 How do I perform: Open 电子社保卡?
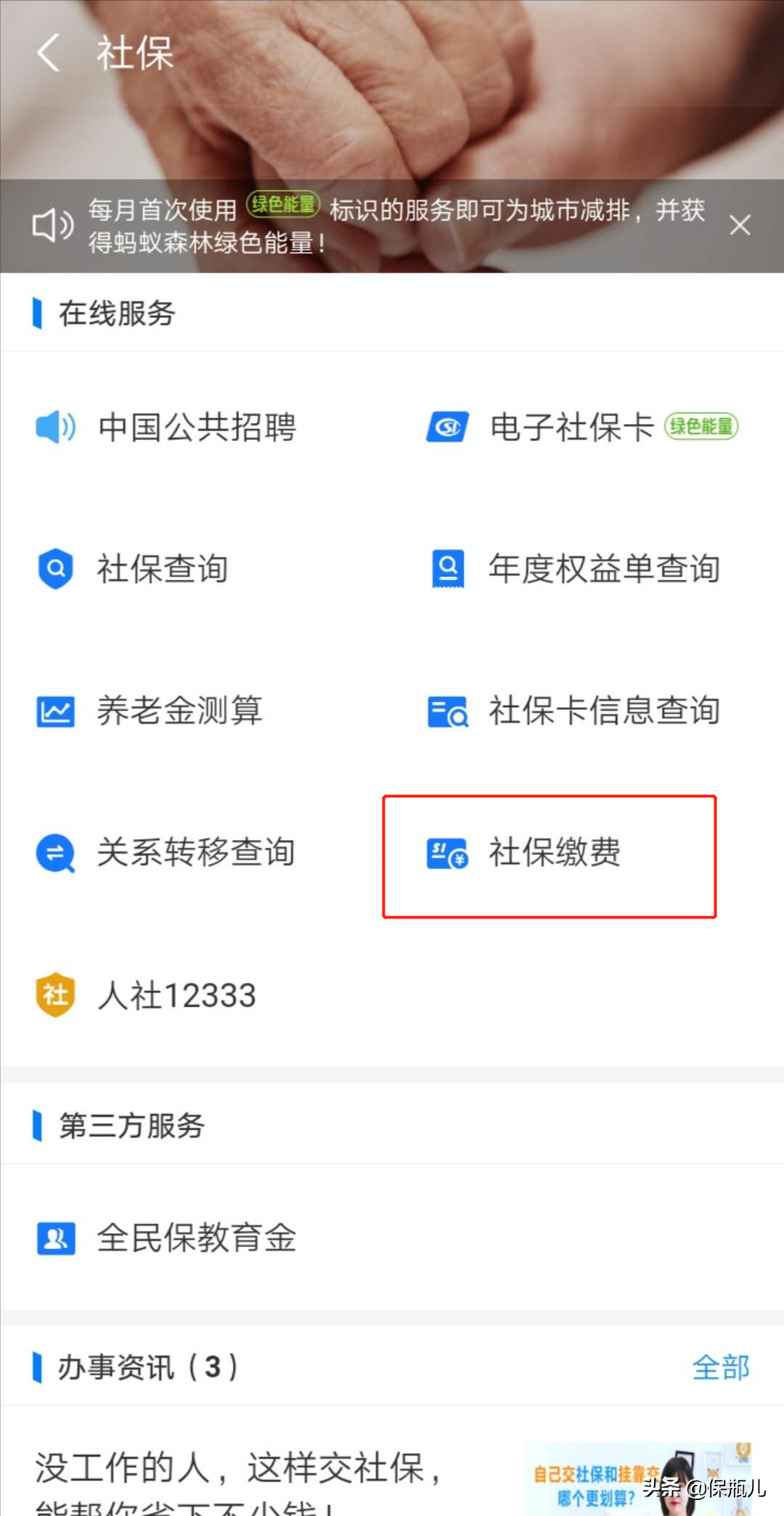pyautogui.click(x=571, y=427)
